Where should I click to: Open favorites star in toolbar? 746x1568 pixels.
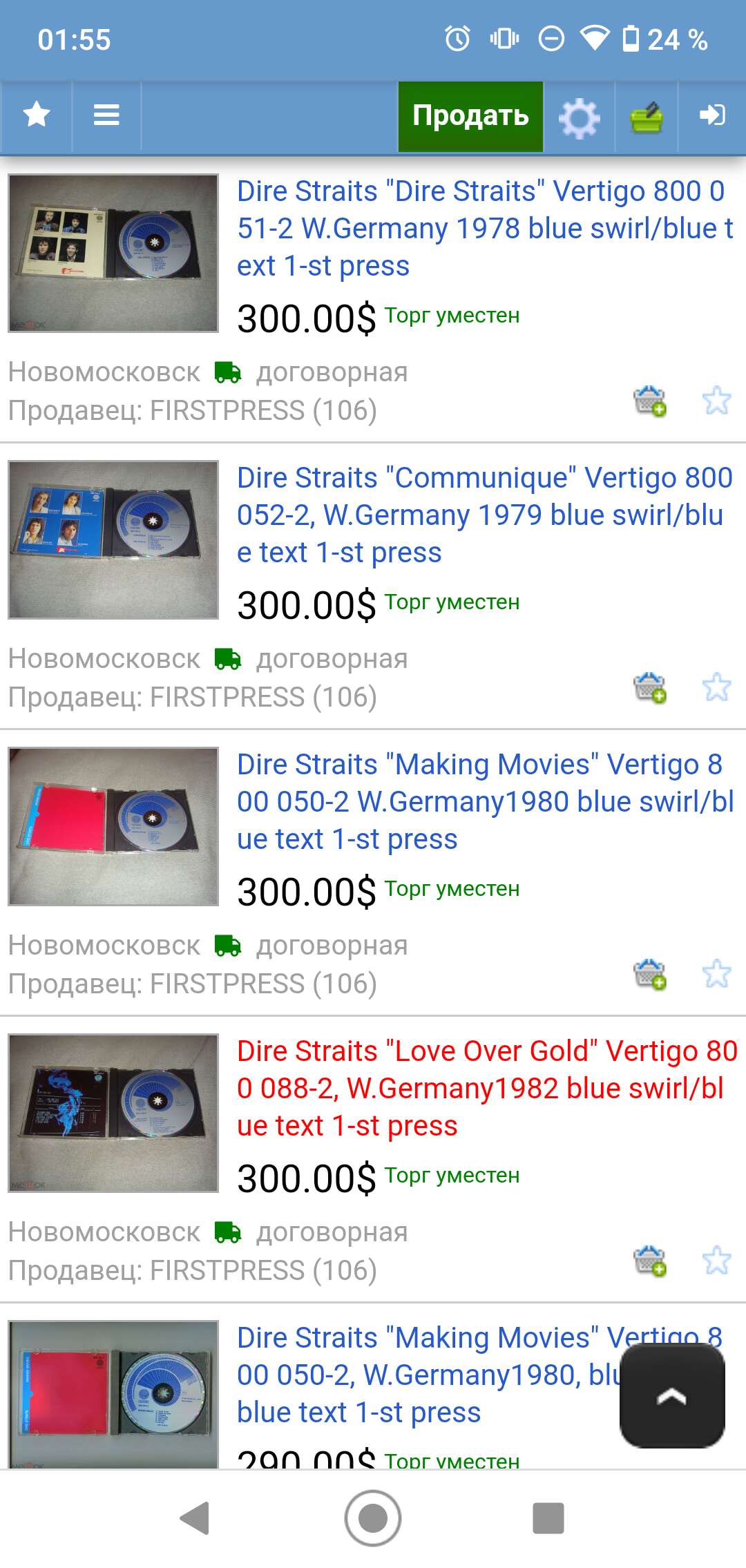click(x=37, y=115)
